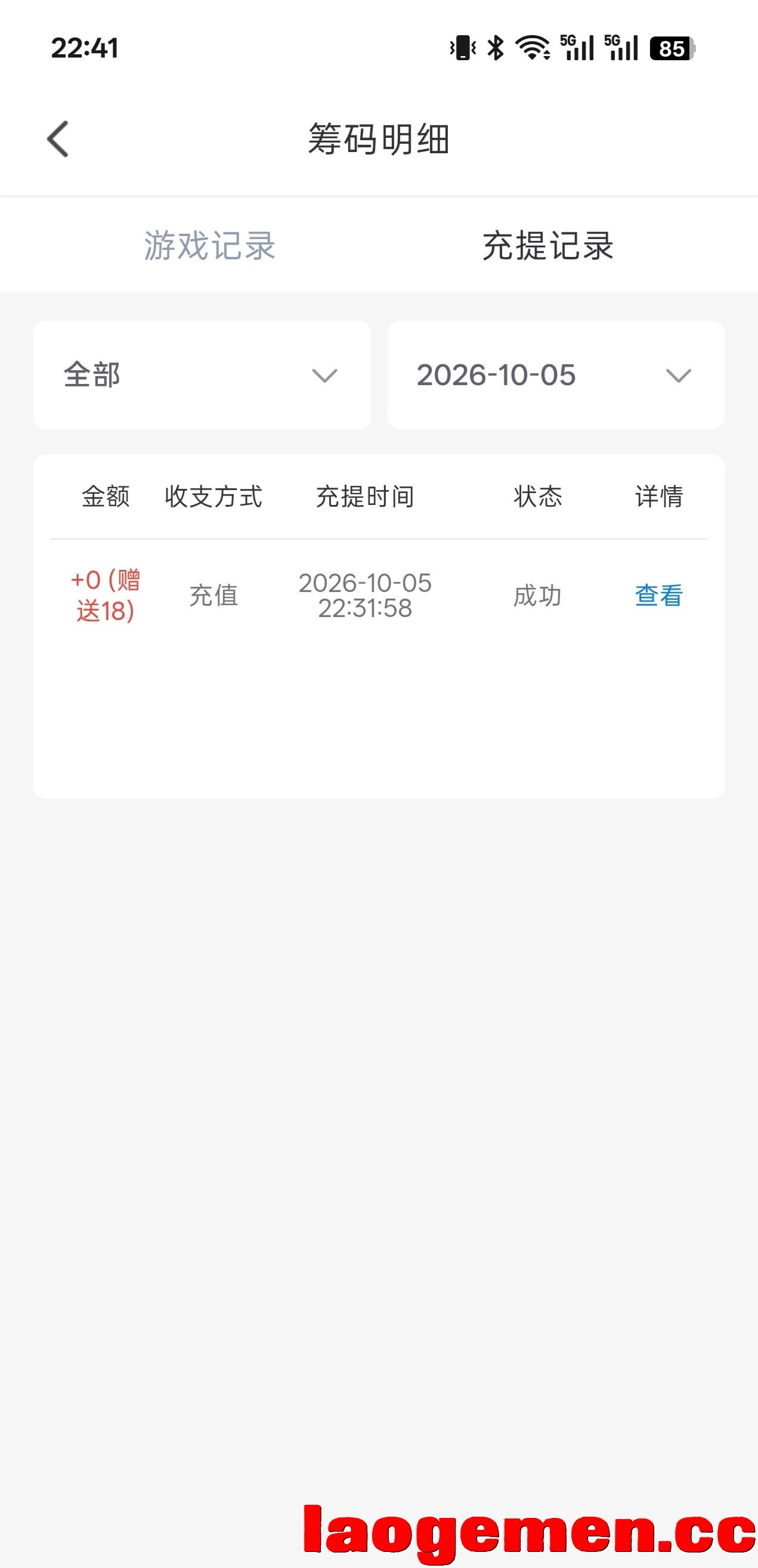Expand the 全部 type filter dropdown

[202, 375]
